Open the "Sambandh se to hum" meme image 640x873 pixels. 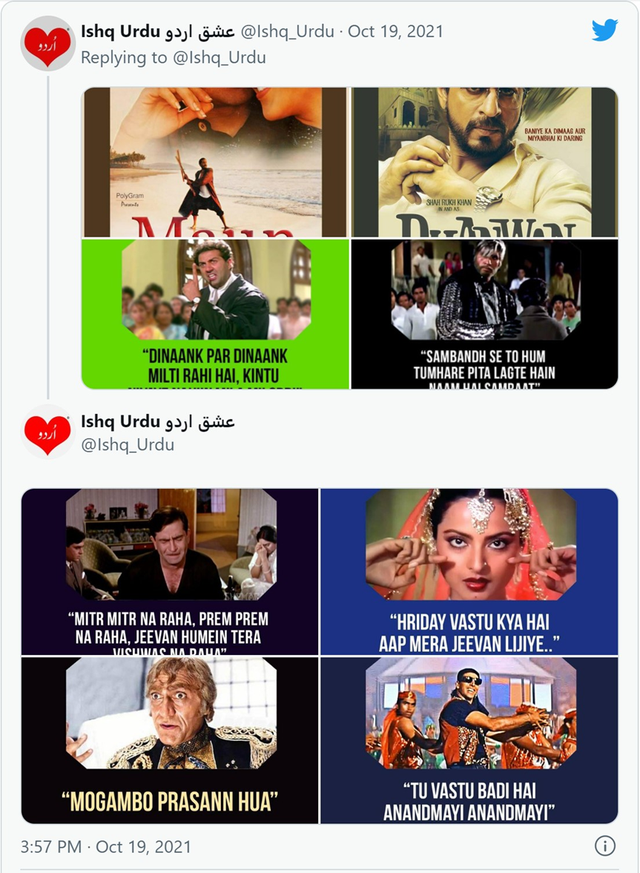pyautogui.click(x=484, y=313)
